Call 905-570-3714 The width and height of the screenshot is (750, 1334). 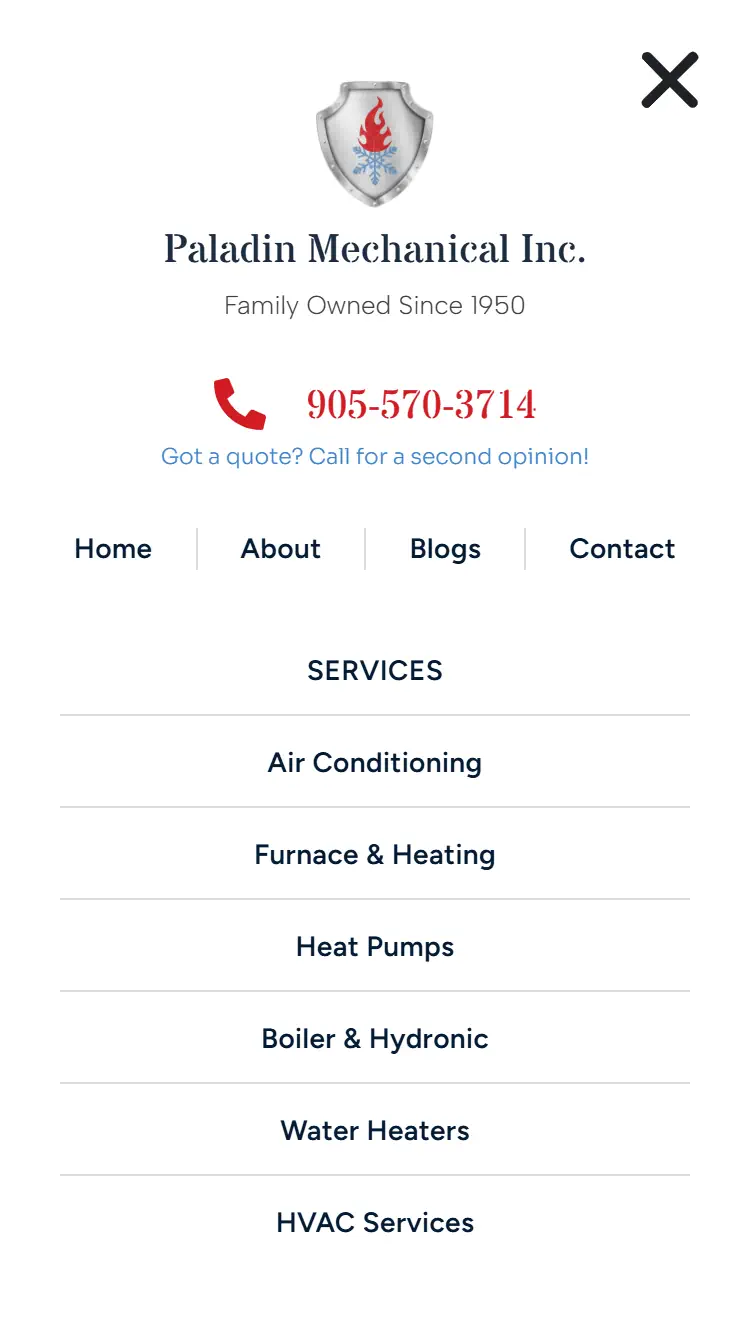pos(420,404)
